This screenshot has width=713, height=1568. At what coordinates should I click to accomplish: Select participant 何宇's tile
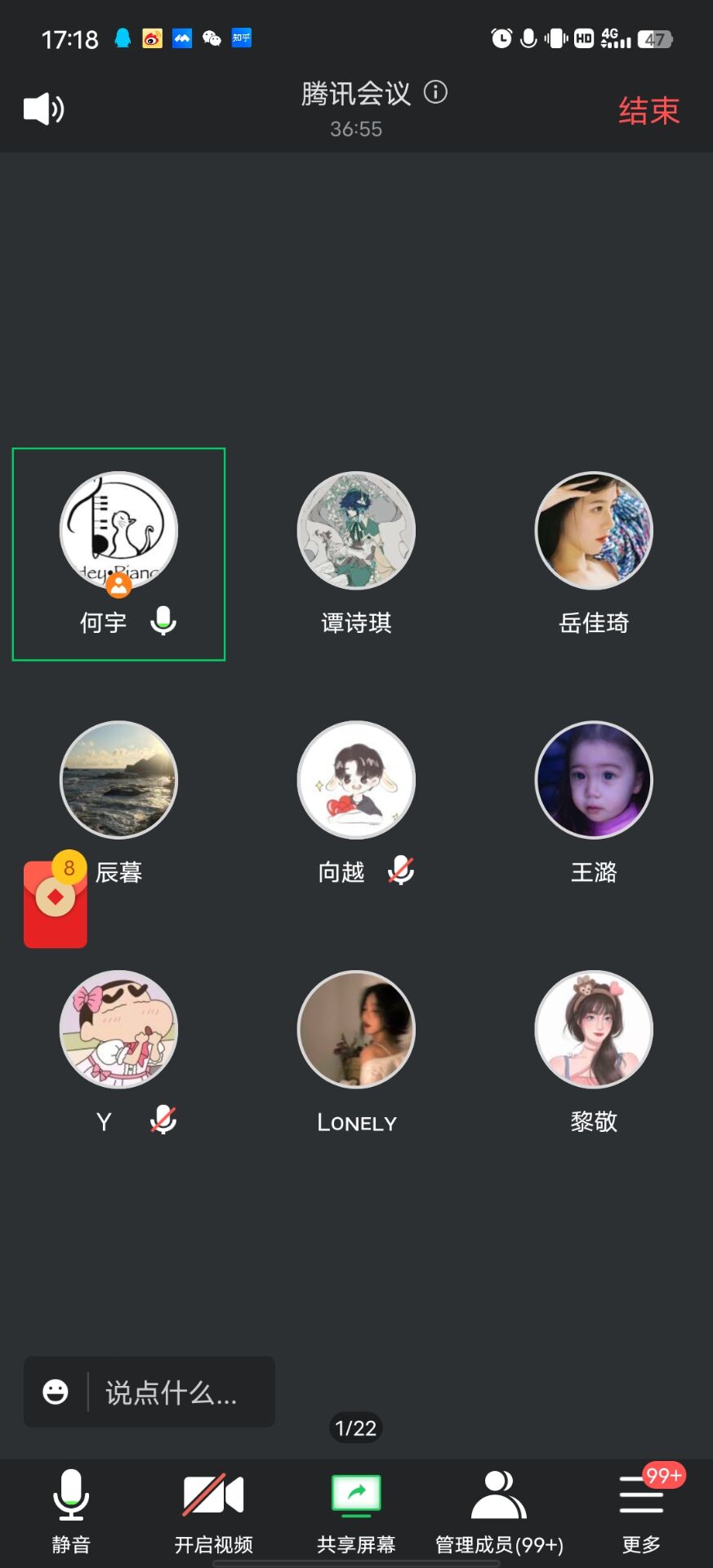[x=118, y=554]
